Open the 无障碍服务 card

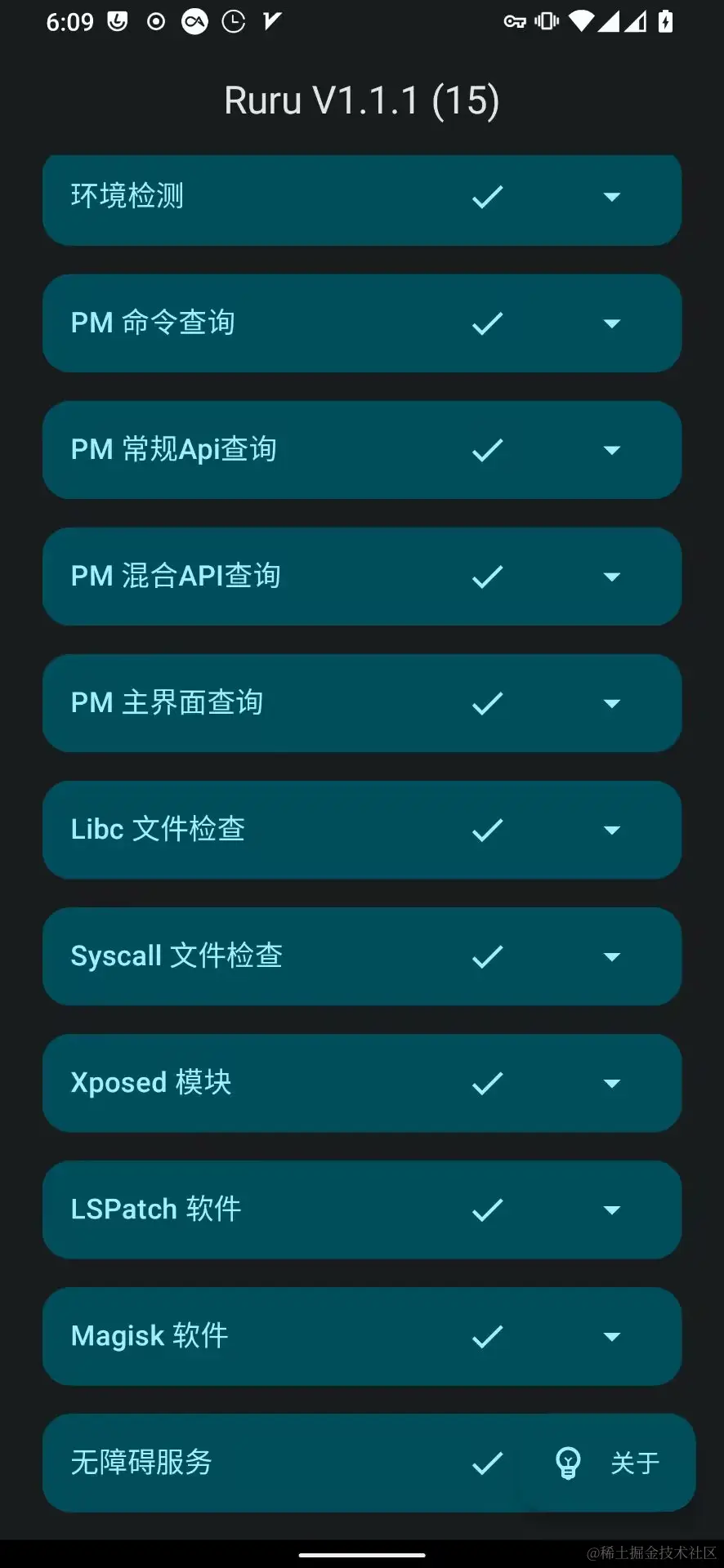pyautogui.click(x=245, y=1463)
